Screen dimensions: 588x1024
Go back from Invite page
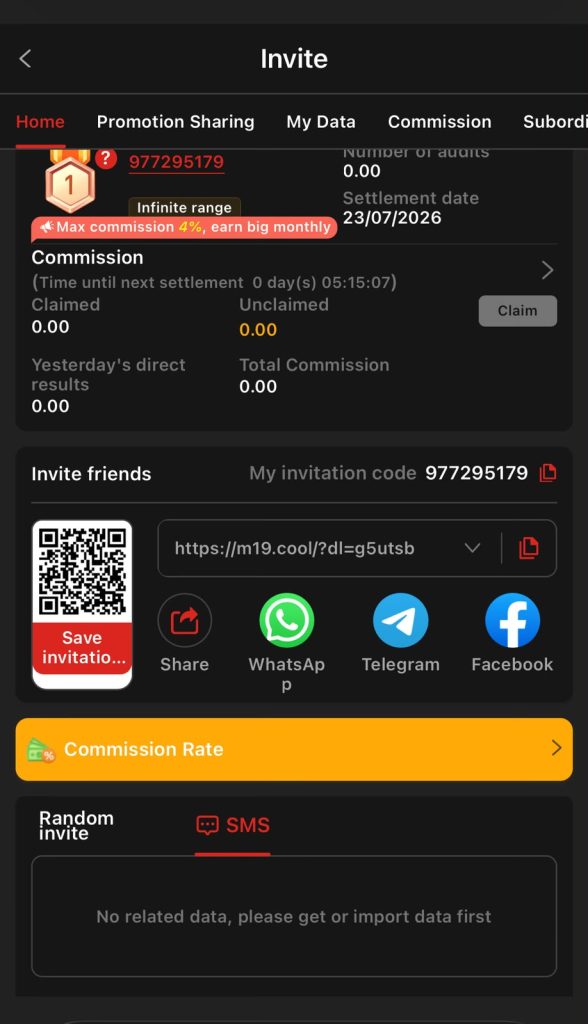(25, 59)
